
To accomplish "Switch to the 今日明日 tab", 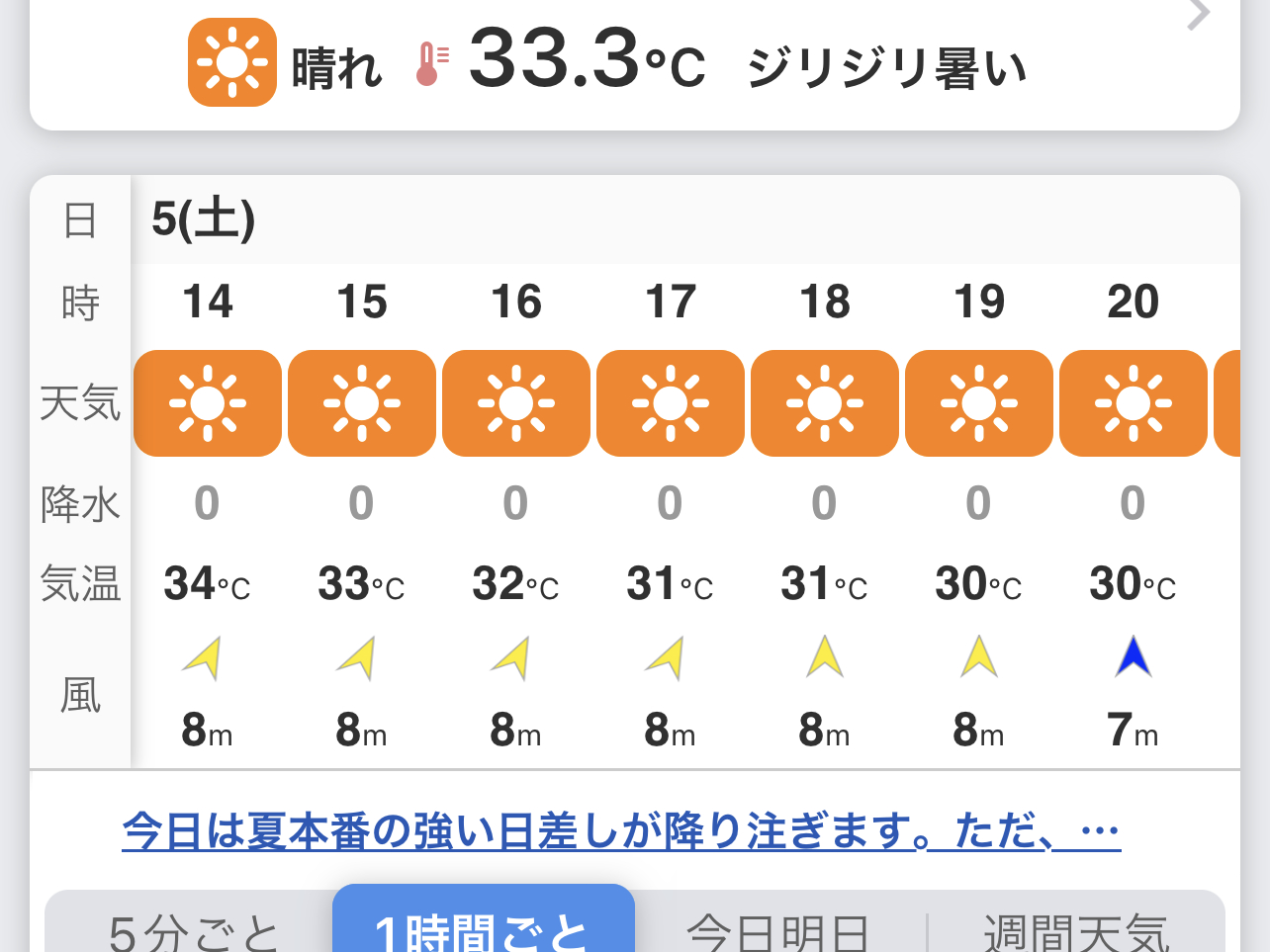I will tap(778, 931).
